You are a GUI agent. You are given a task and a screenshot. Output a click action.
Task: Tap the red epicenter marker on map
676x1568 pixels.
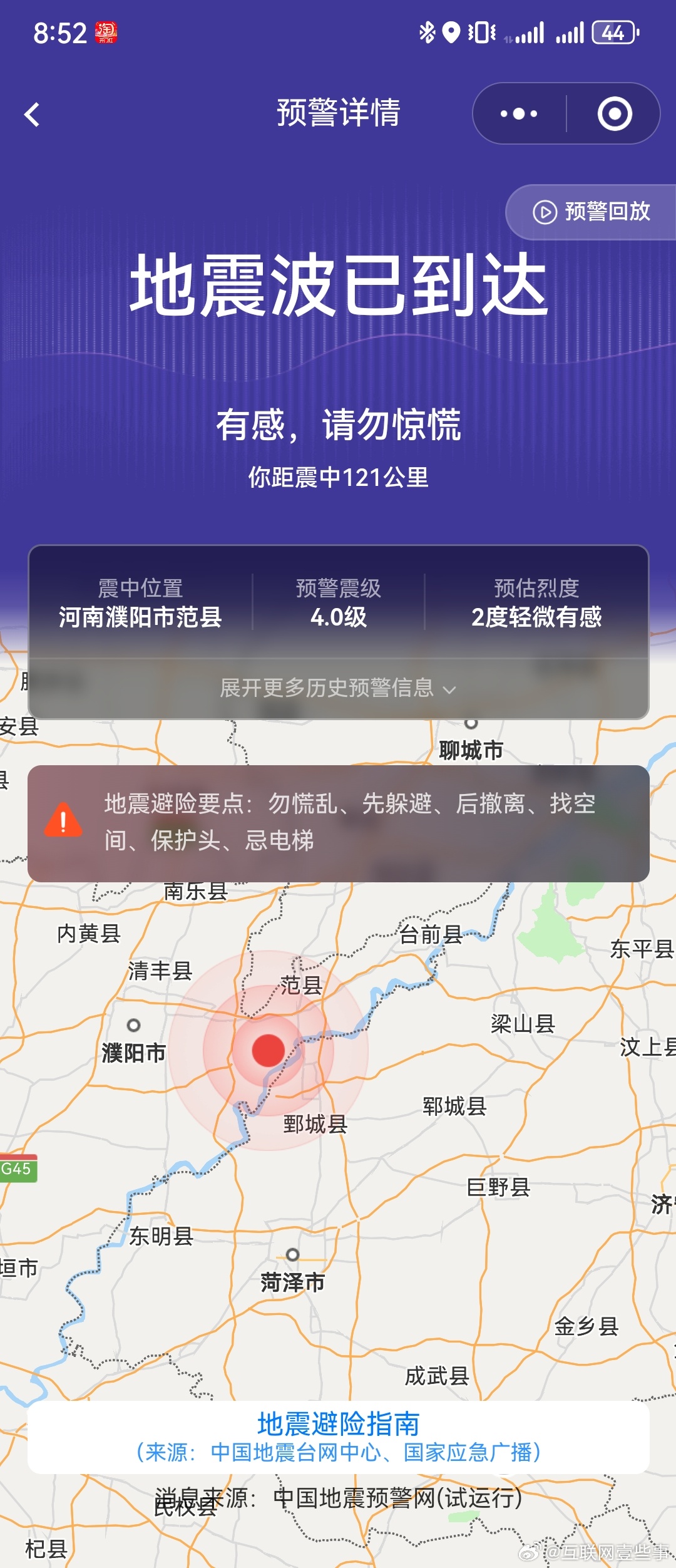tap(269, 1050)
